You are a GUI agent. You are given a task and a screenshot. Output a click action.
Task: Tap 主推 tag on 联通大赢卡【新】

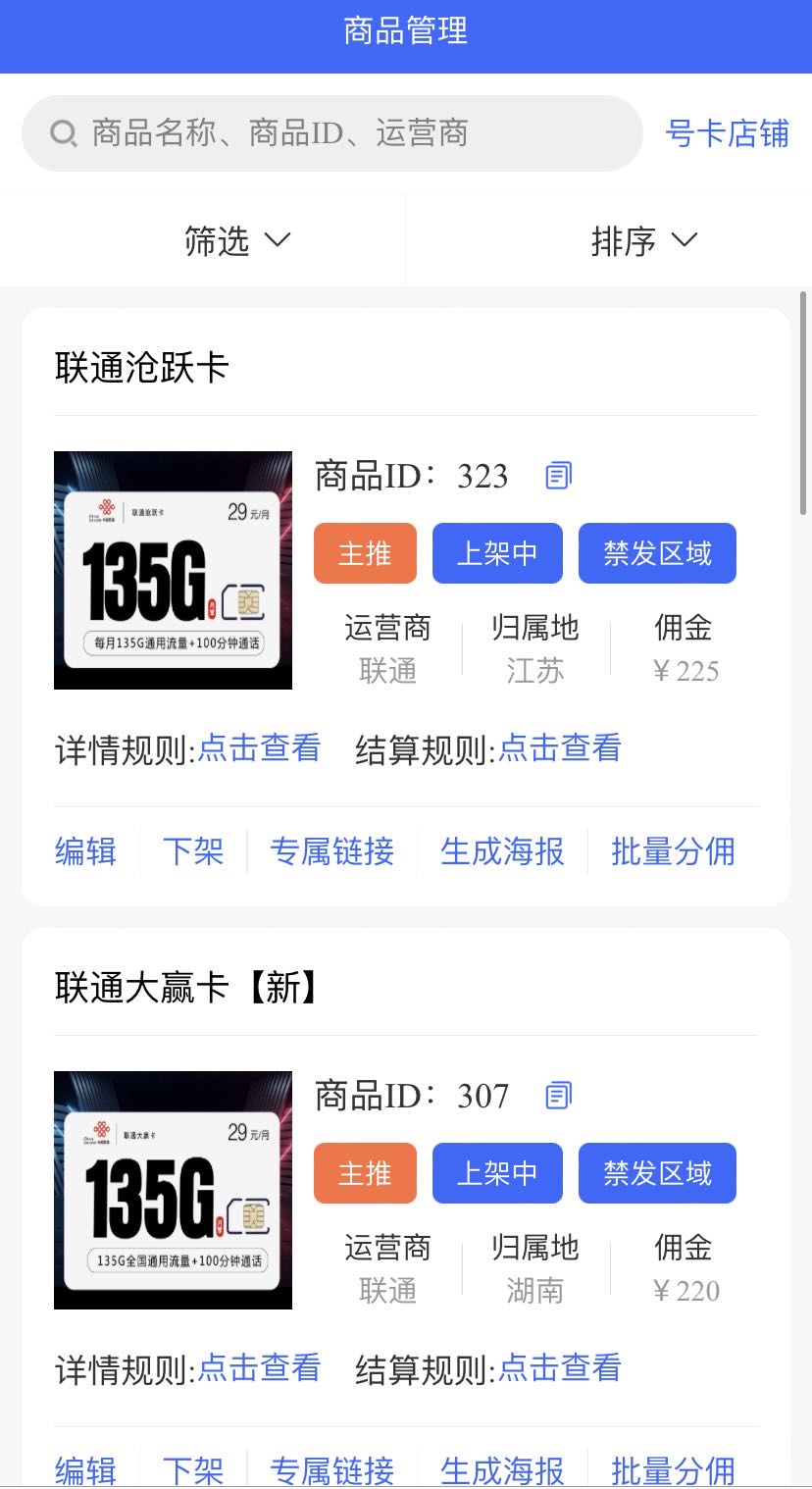pos(365,1173)
